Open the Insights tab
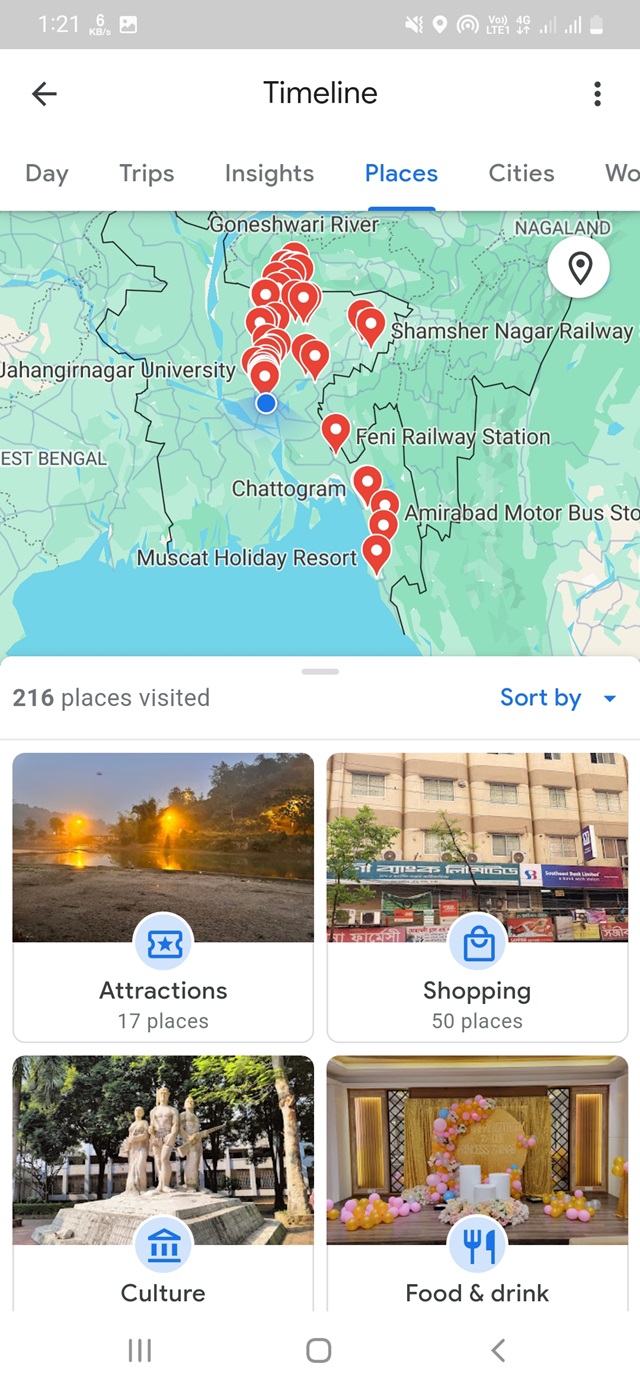640x1386 pixels. pyautogui.click(x=269, y=173)
